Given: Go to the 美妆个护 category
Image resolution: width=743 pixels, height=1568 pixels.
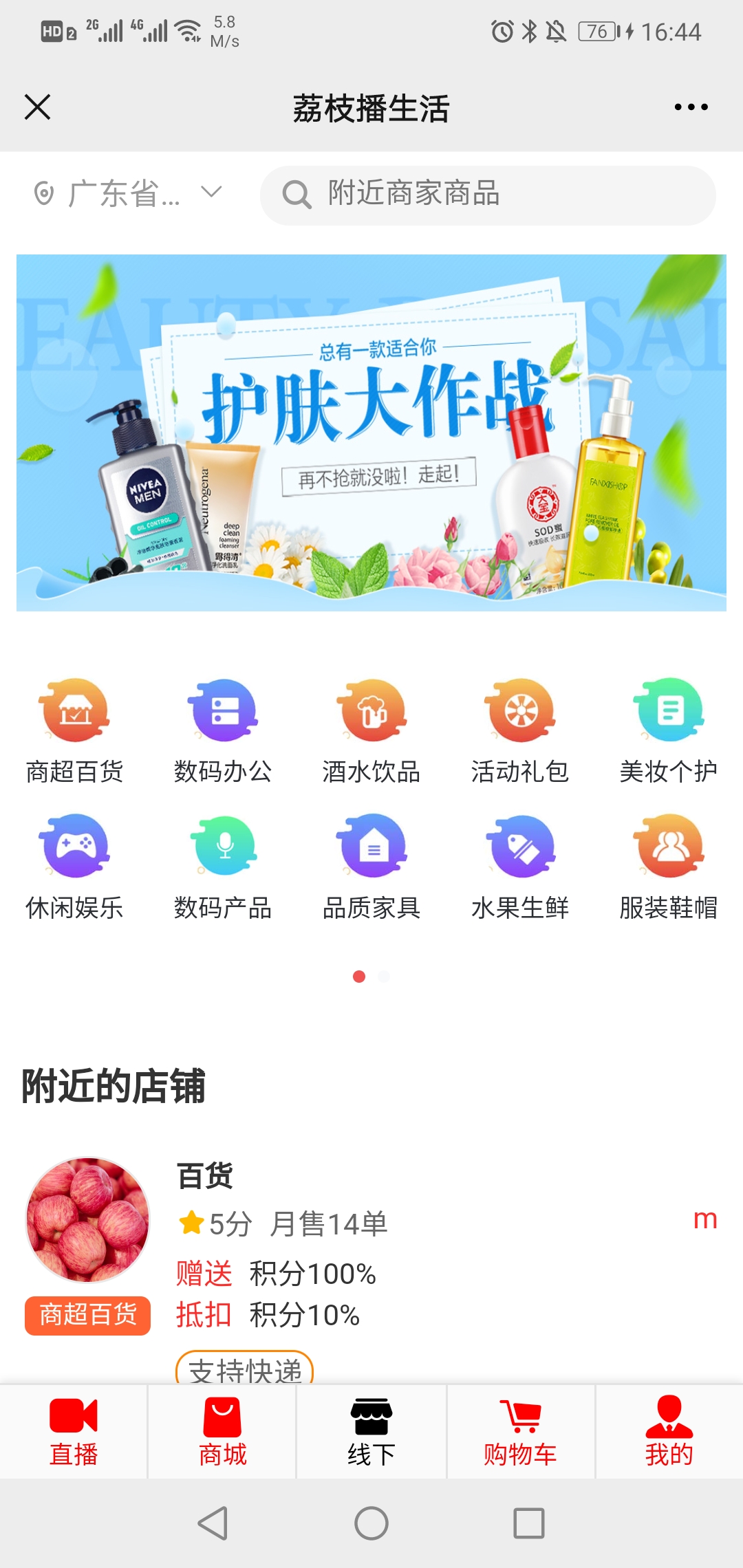Looking at the screenshot, I should 669,730.
